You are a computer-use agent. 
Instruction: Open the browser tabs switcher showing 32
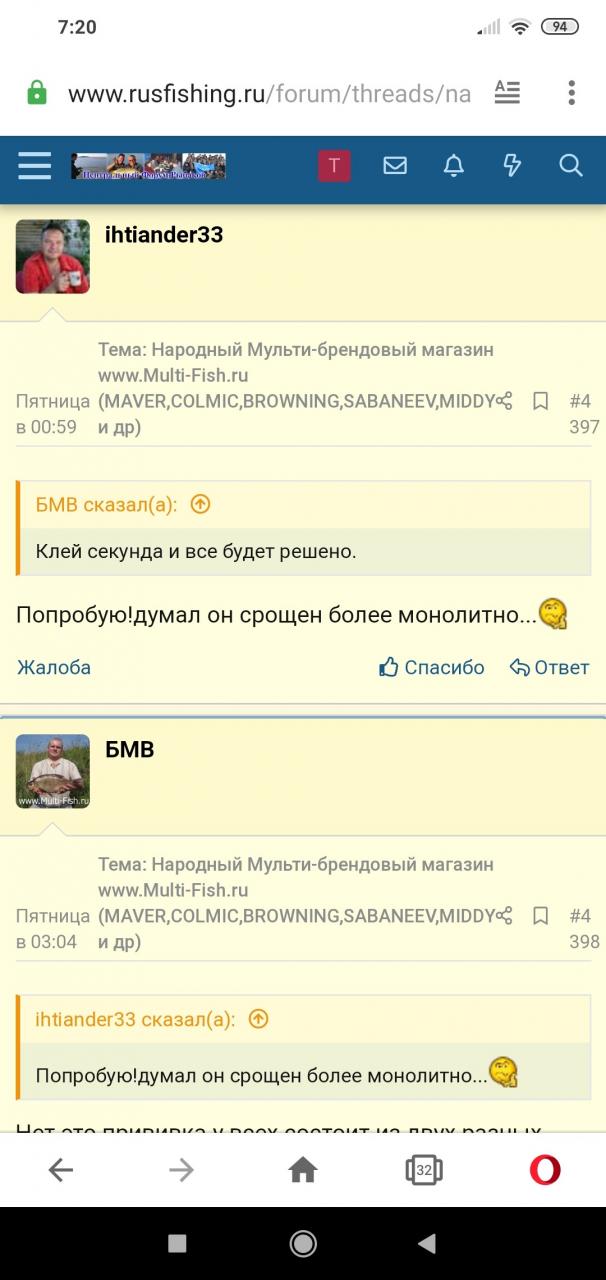coord(424,1170)
